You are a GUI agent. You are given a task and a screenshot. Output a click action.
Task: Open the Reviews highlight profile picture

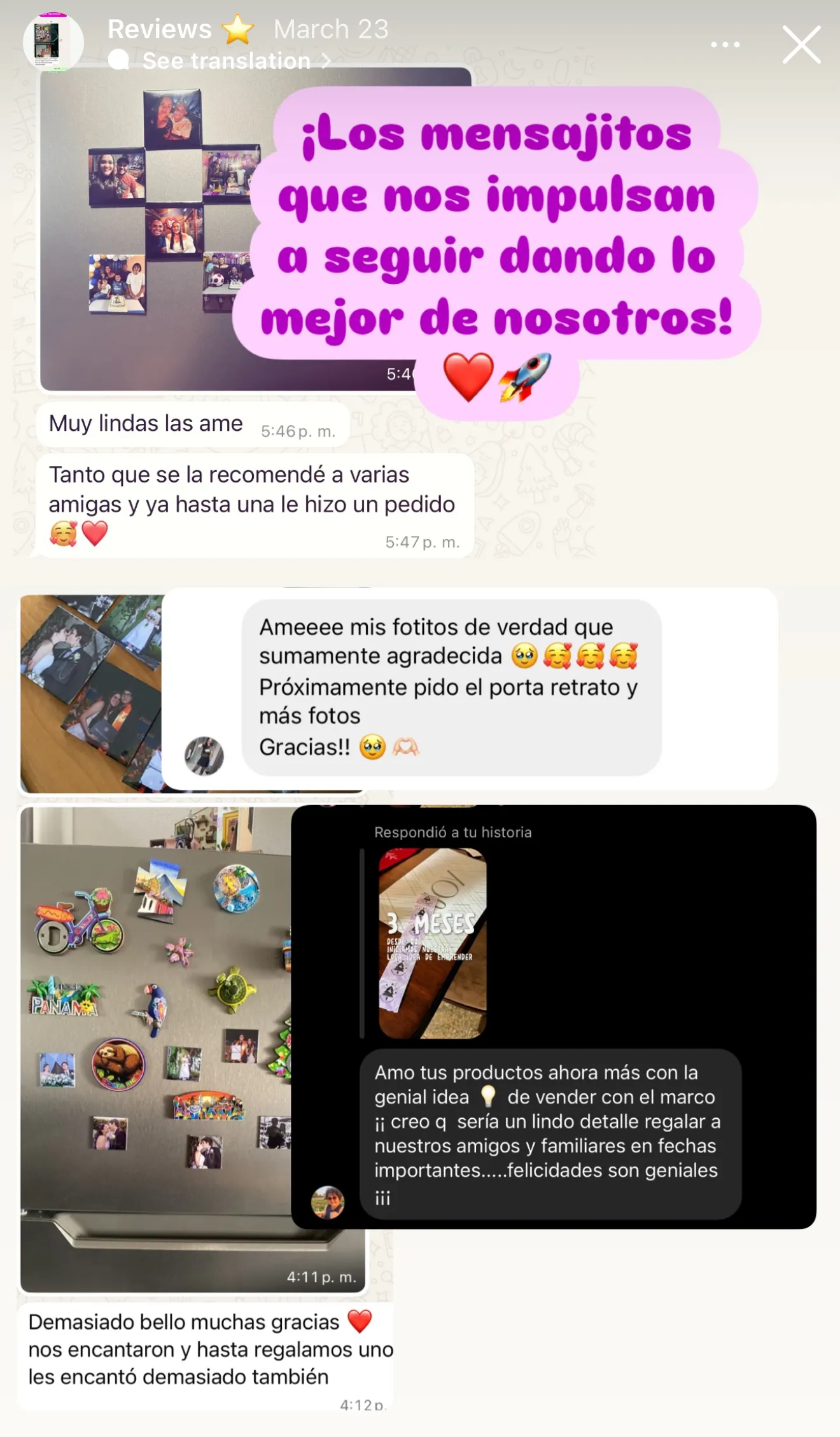point(53,42)
